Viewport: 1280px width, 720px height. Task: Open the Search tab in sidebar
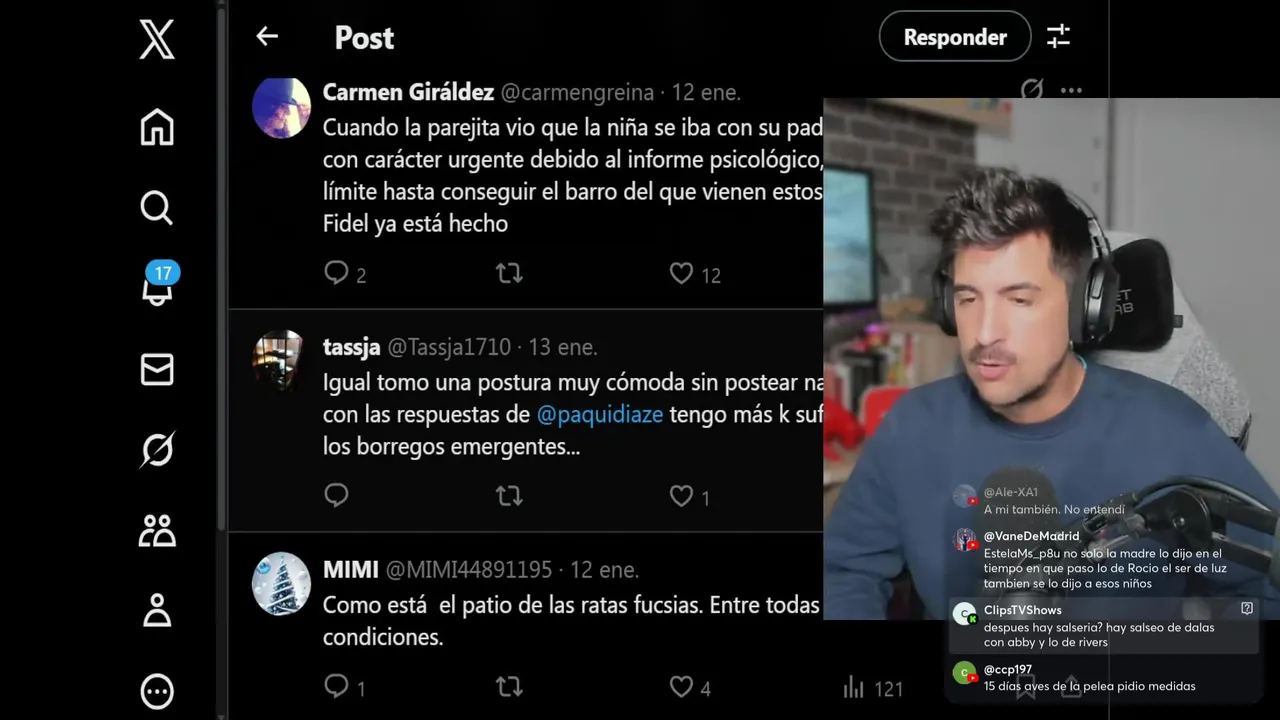[x=157, y=208]
